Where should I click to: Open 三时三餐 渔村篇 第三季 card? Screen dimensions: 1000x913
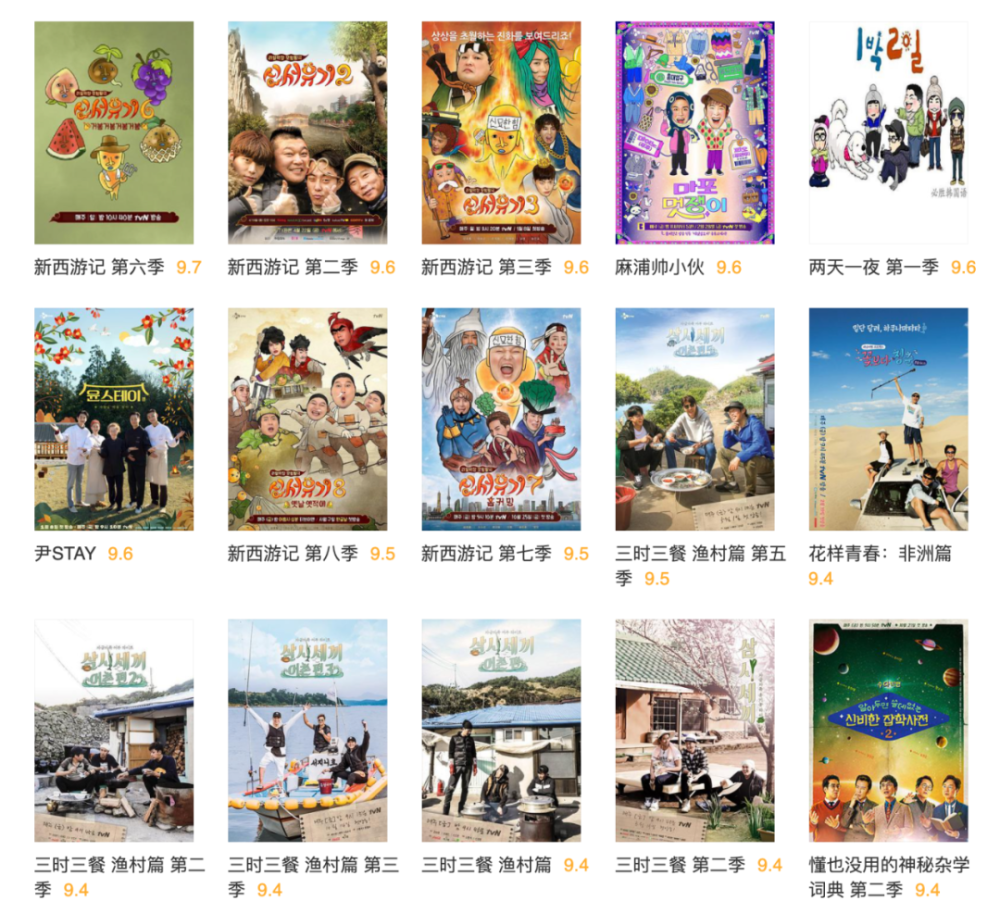tap(307, 730)
